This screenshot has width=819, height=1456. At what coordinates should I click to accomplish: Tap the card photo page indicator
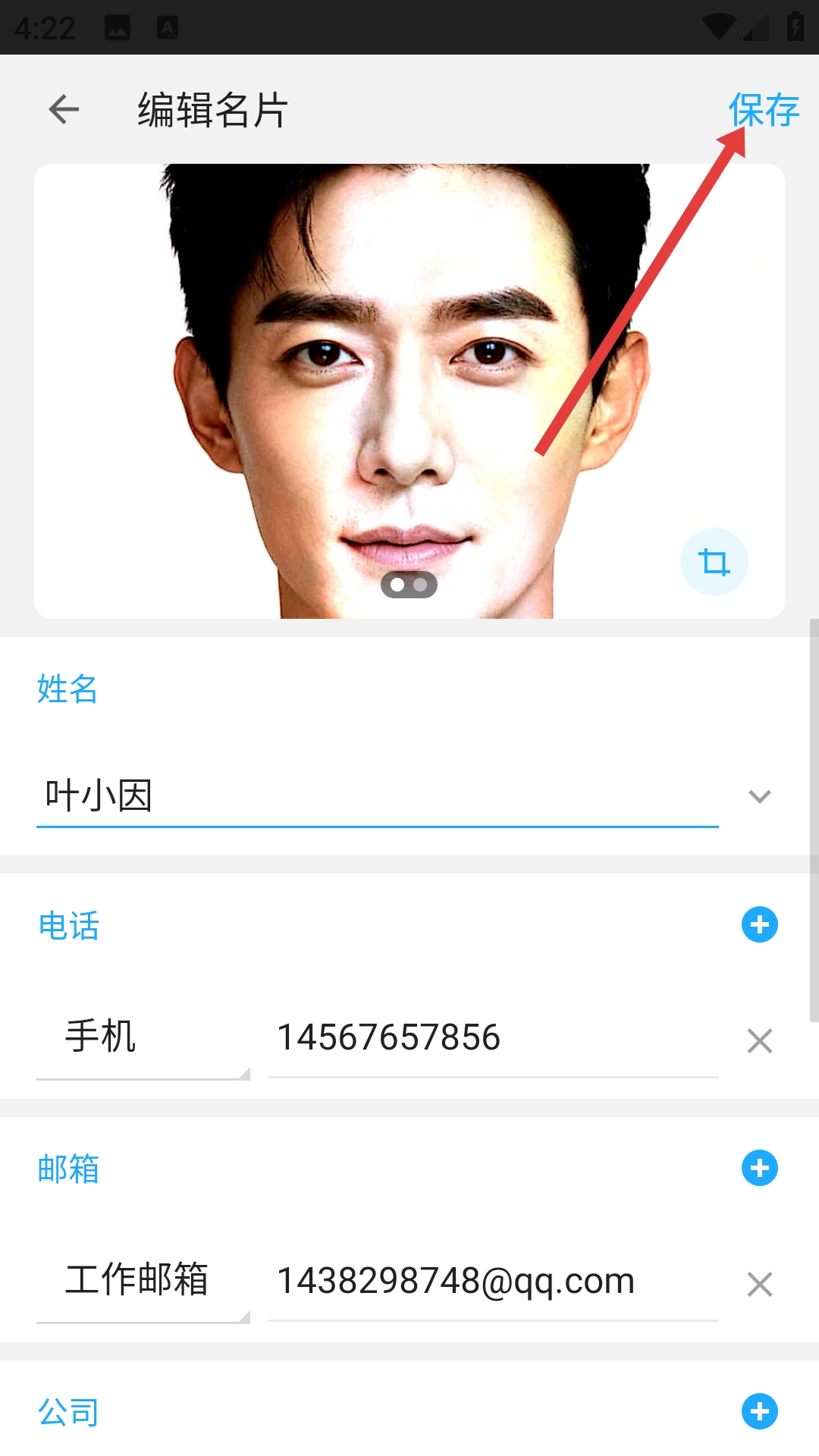tap(409, 585)
